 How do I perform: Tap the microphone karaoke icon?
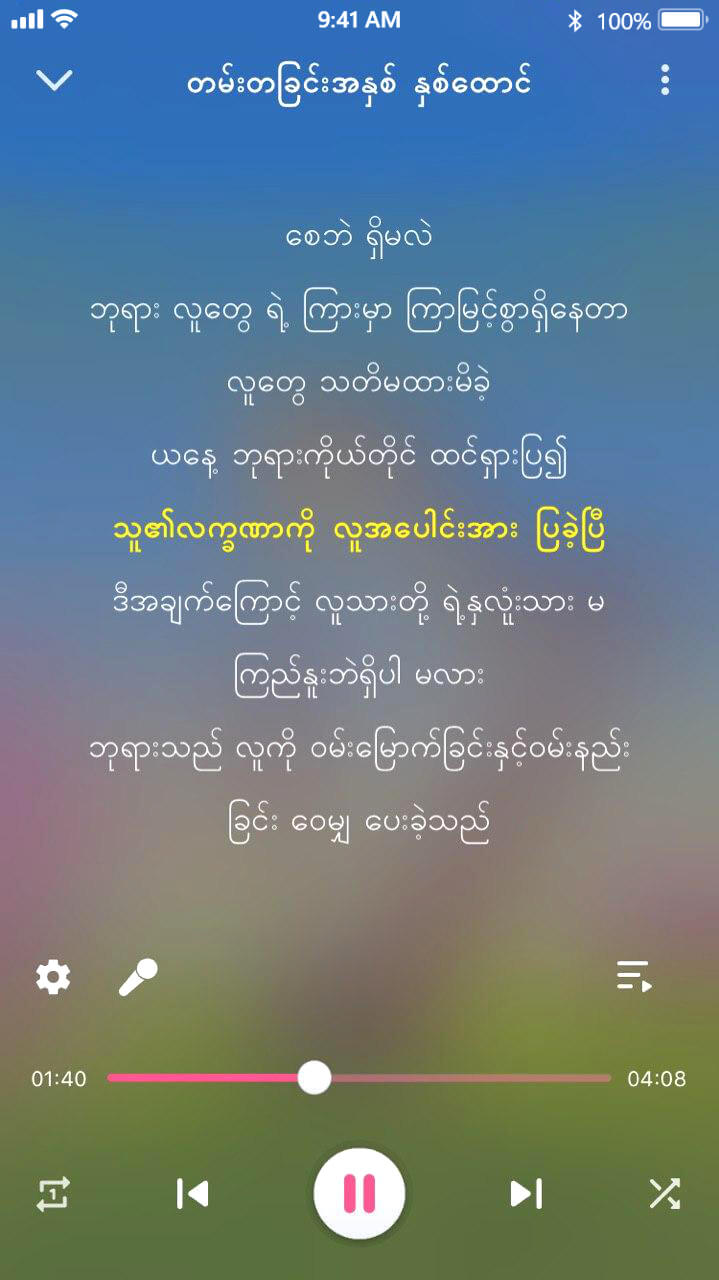point(138,976)
